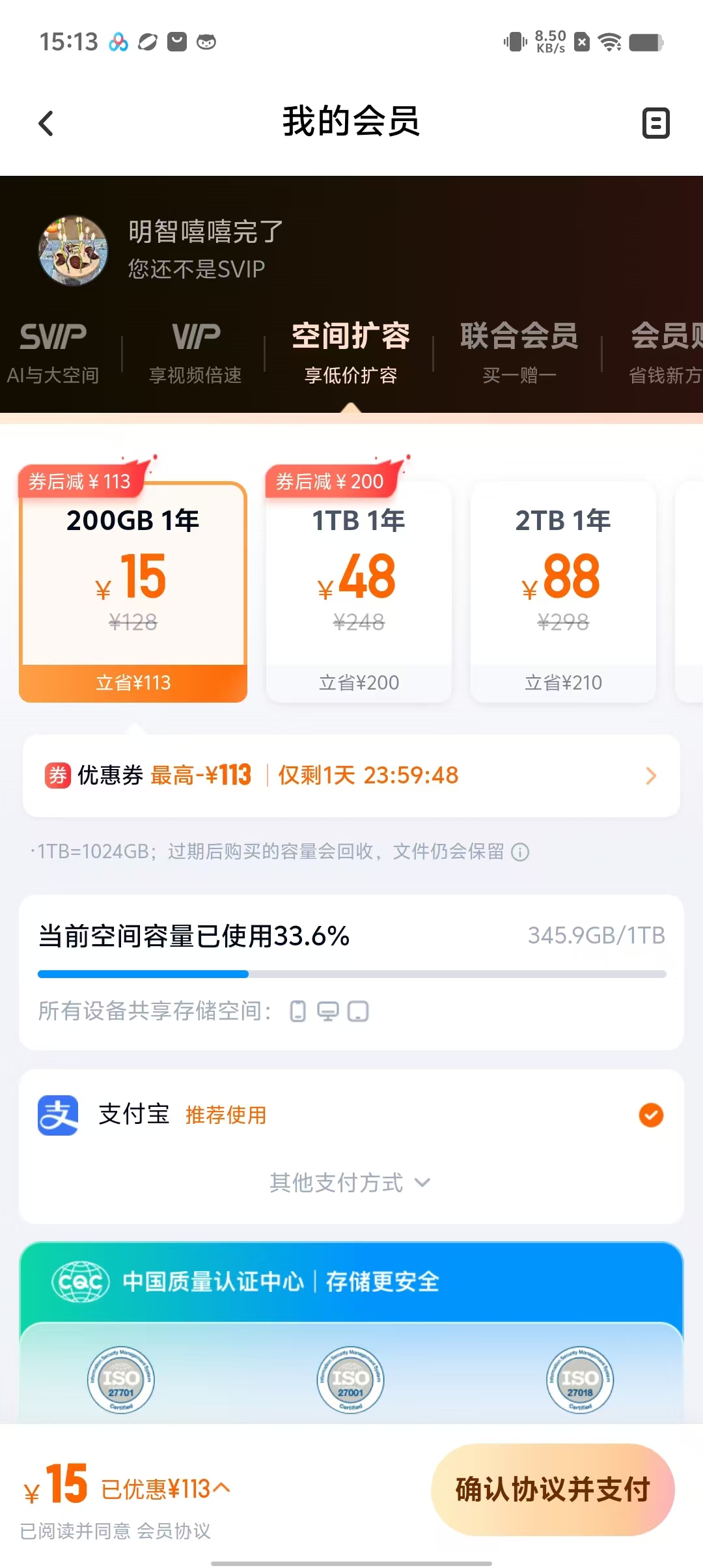Tap 确认协议并支付 to pay

553,1489
